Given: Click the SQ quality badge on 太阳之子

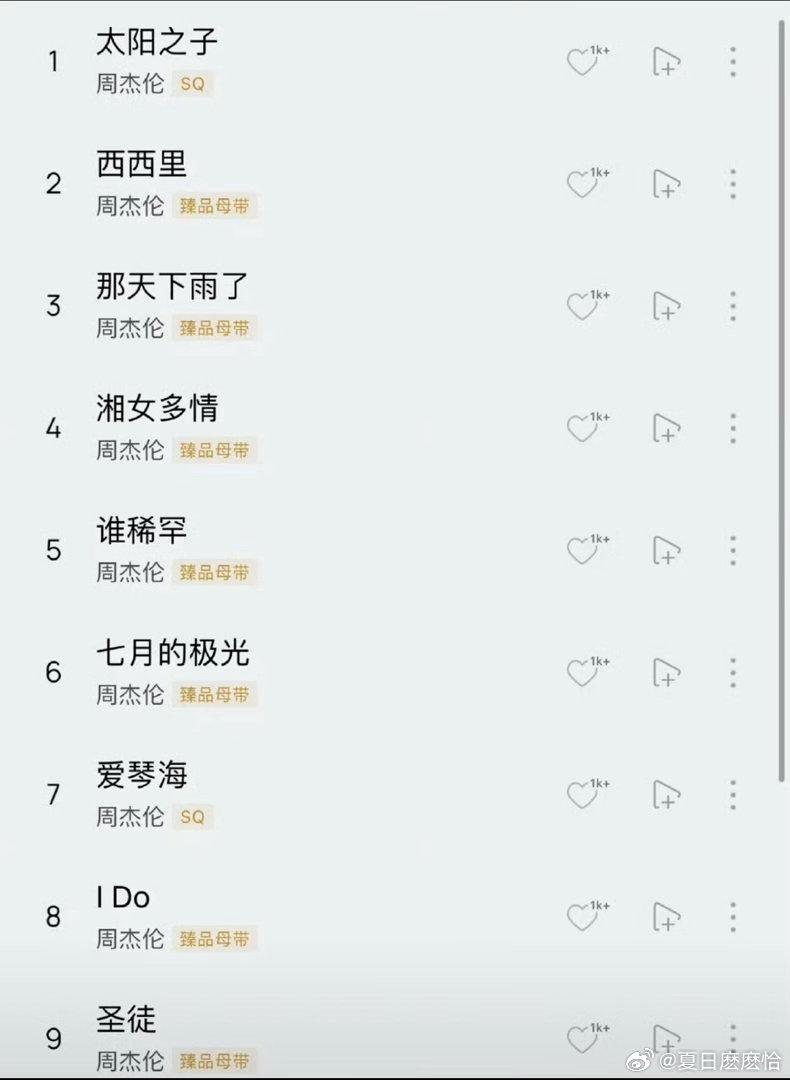Looking at the screenshot, I should 192,84.
